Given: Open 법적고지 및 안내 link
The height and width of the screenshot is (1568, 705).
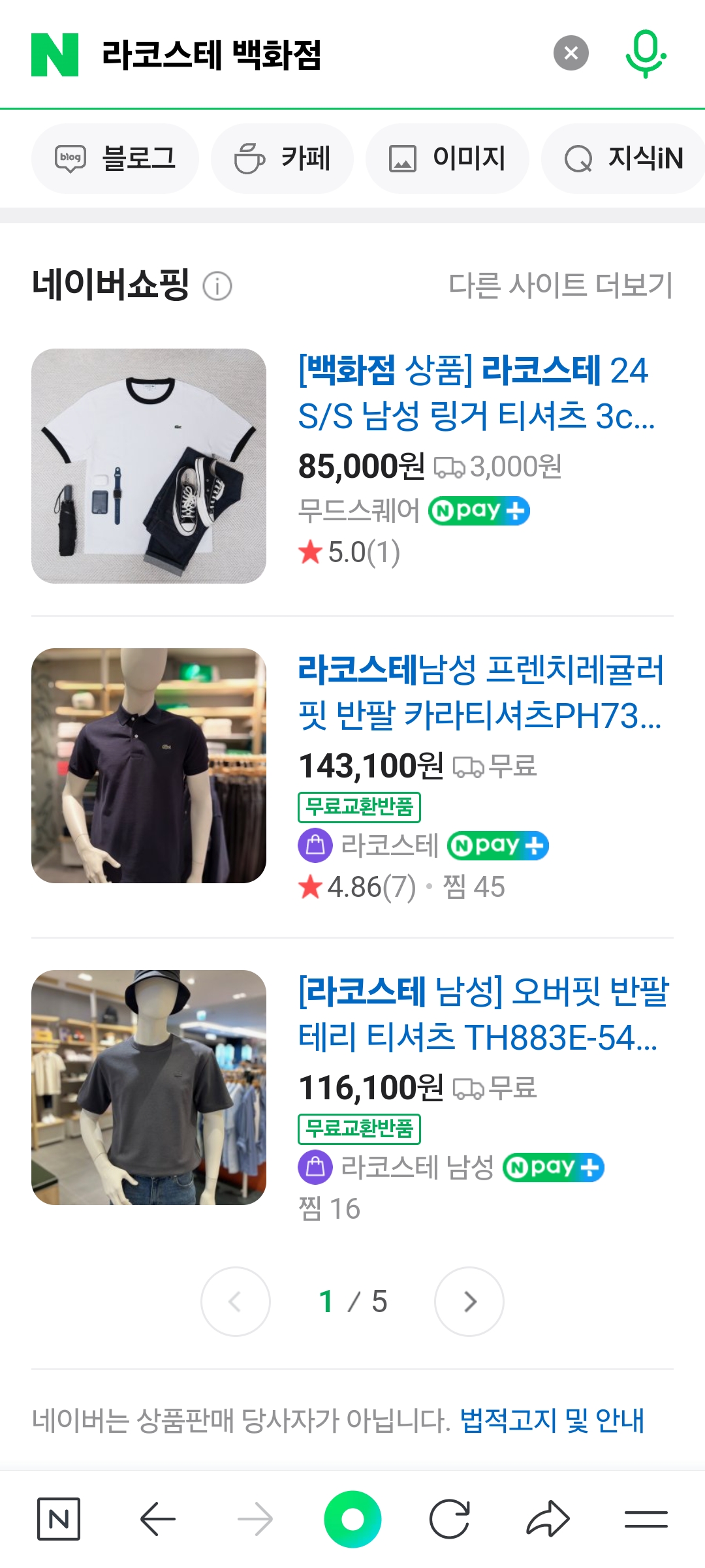Looking at the screenshot, I should click(552, 1420).
